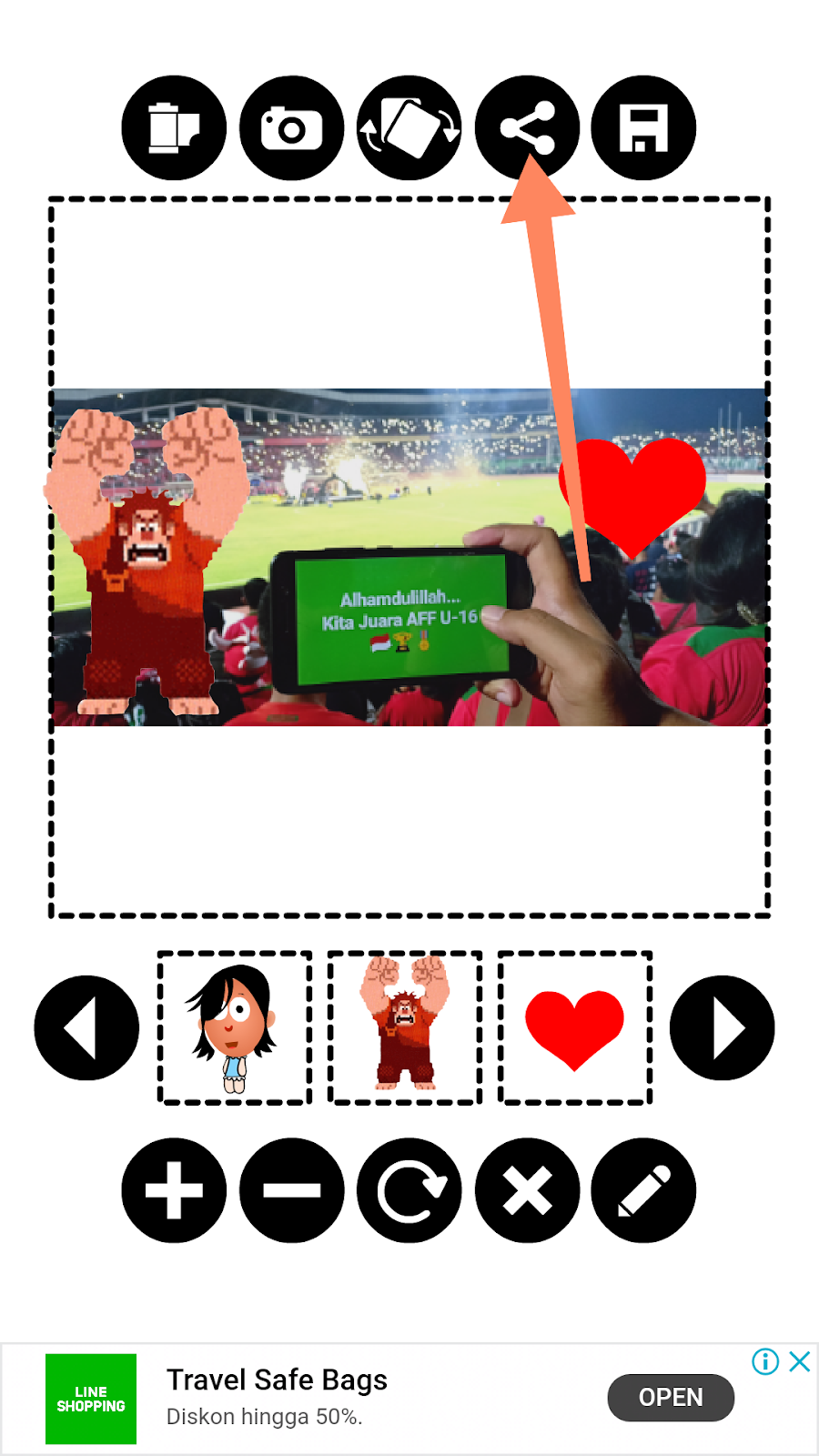819x1456 pixels.
Task: Tap OPEN on the Travel Safe Bags ad
Action: coord(671,1398)
